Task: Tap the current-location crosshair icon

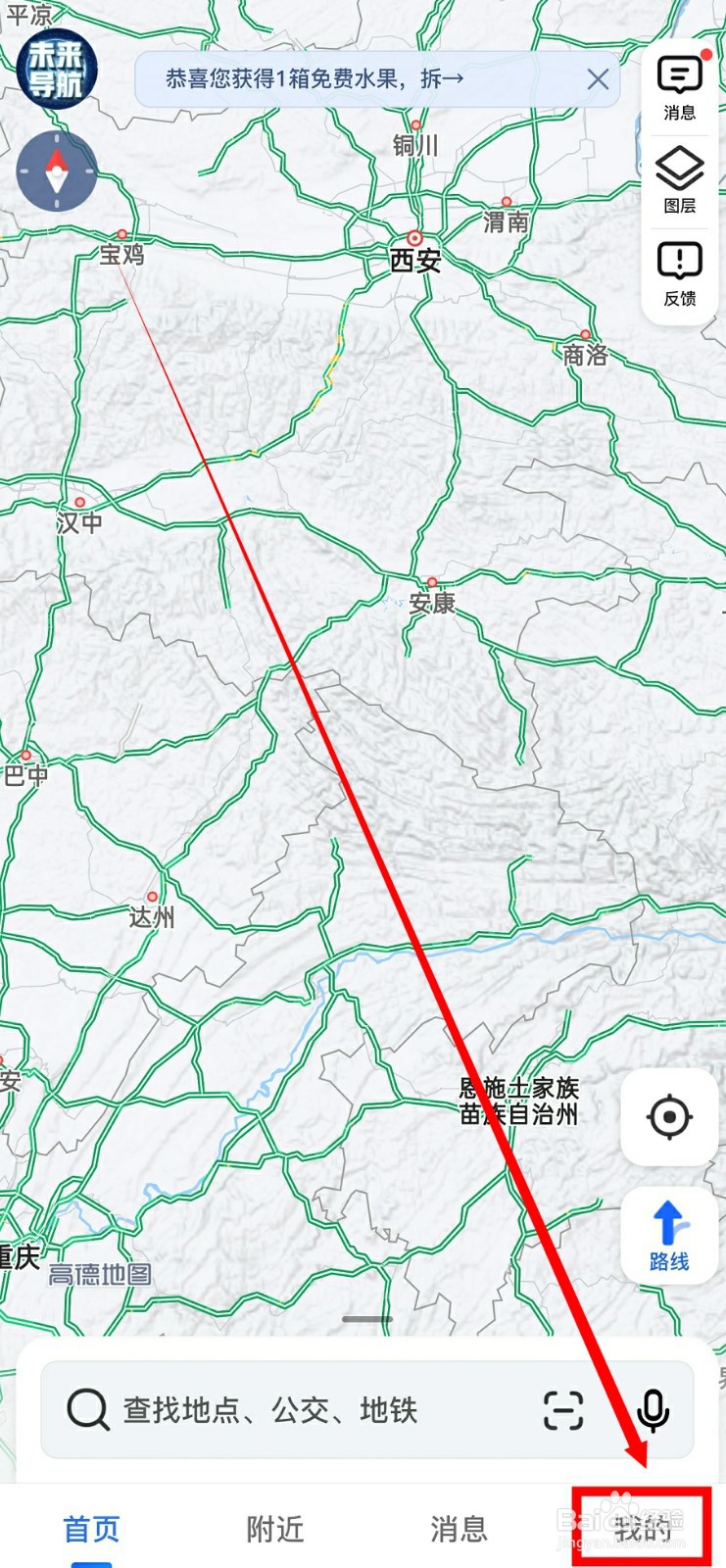Action: [x=668, y=1117]
